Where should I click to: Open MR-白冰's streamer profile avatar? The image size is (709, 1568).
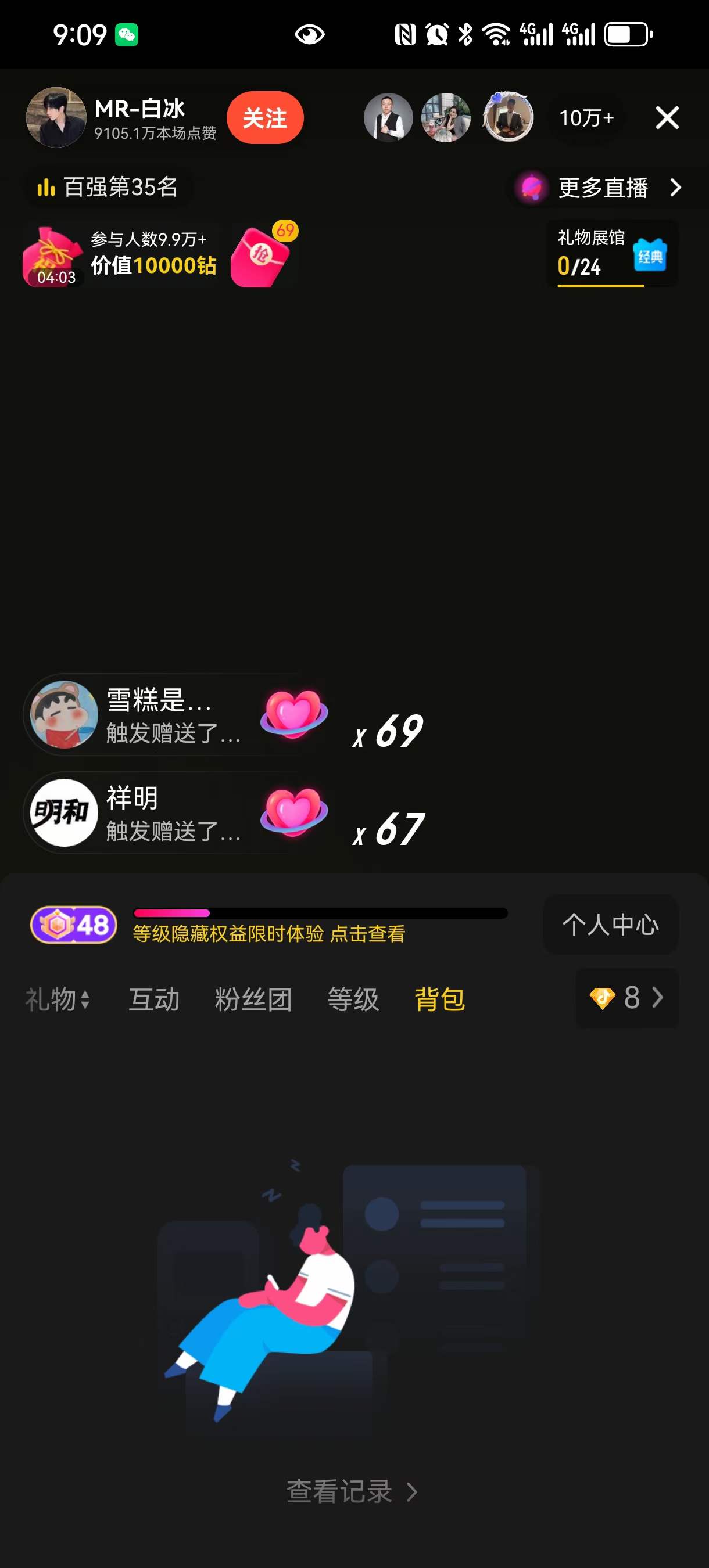(56, 117)
